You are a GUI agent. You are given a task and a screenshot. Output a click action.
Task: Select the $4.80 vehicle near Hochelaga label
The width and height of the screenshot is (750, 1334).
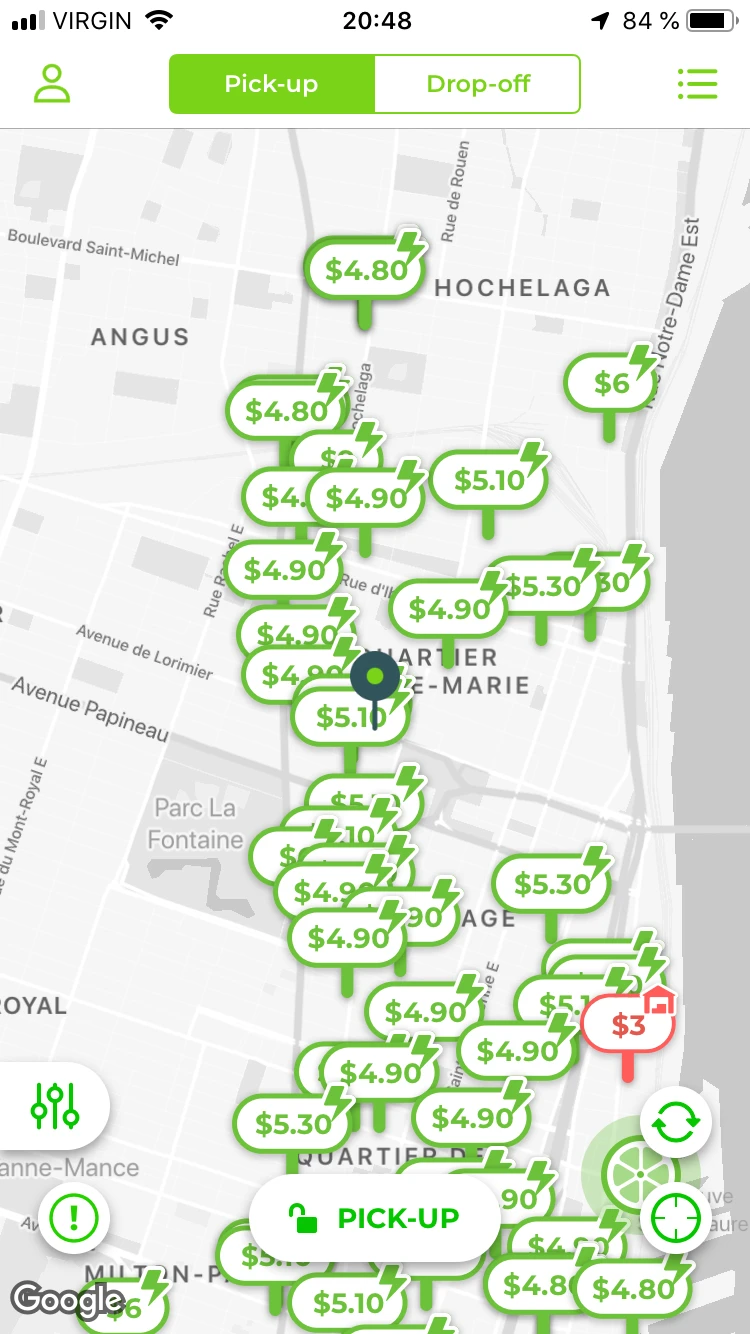tap(366, 269)
